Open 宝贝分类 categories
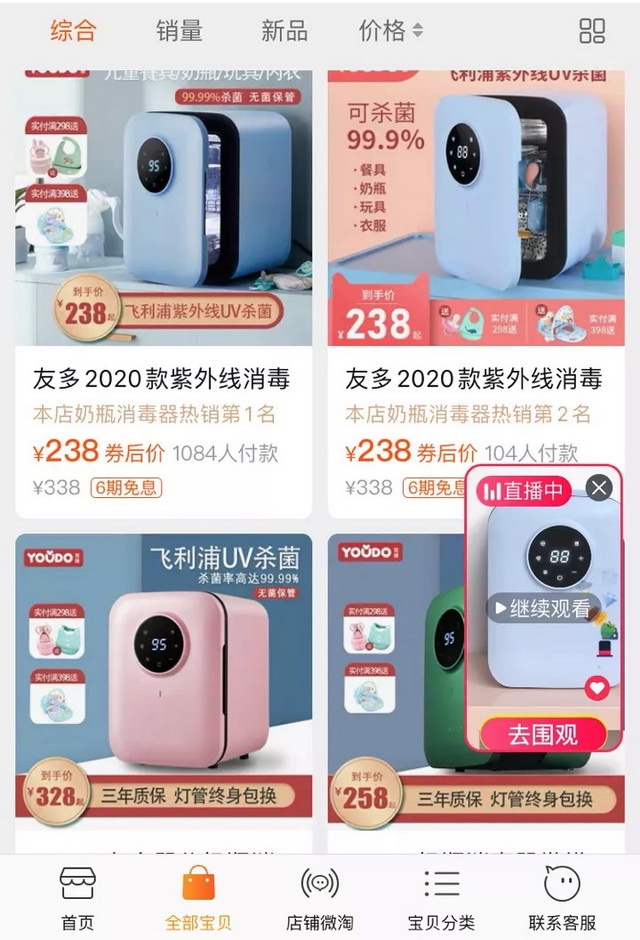Image resolution: width=640 pixels, height=940 pixels. pos(441,897)
